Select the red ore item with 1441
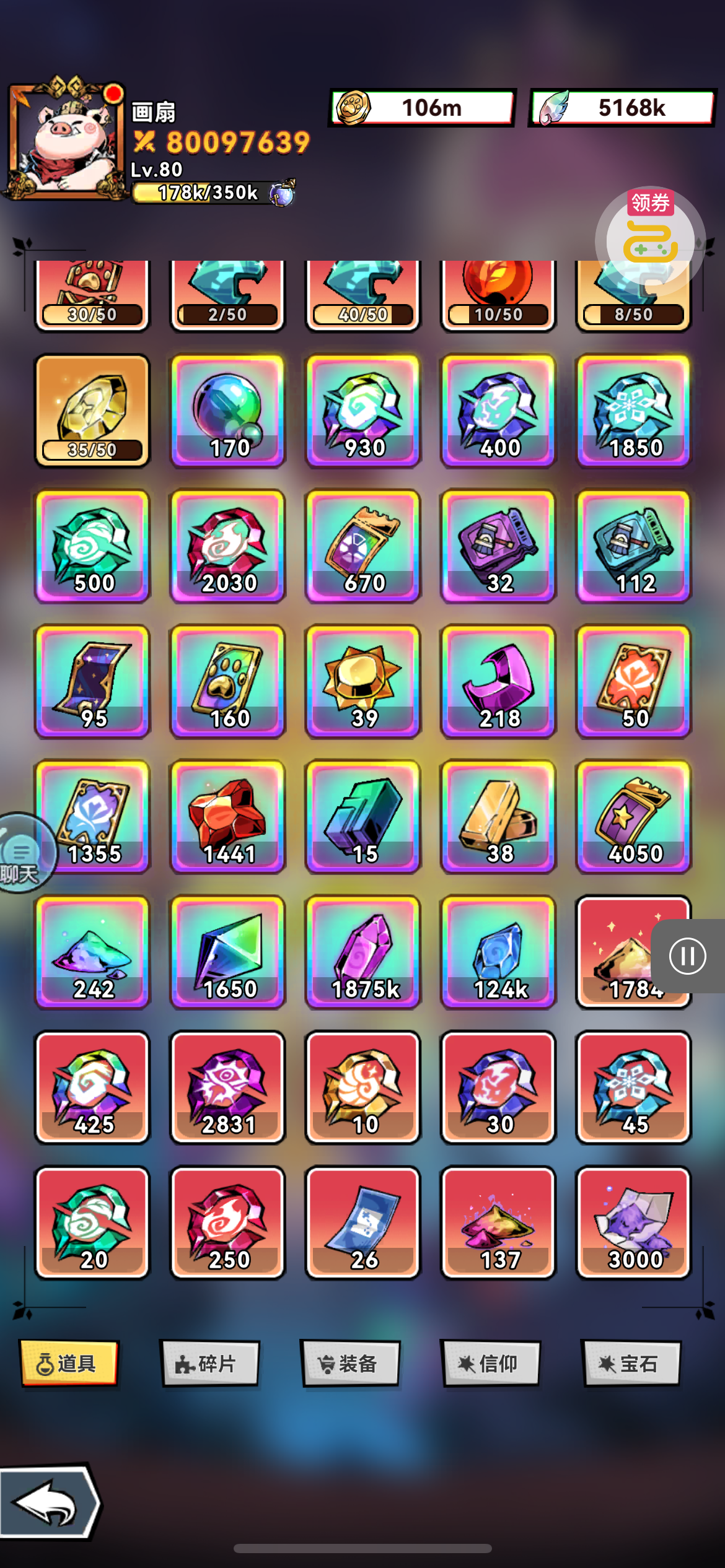Image resolution: width=725 pixels, height=1568 pixels. (227, 816)
